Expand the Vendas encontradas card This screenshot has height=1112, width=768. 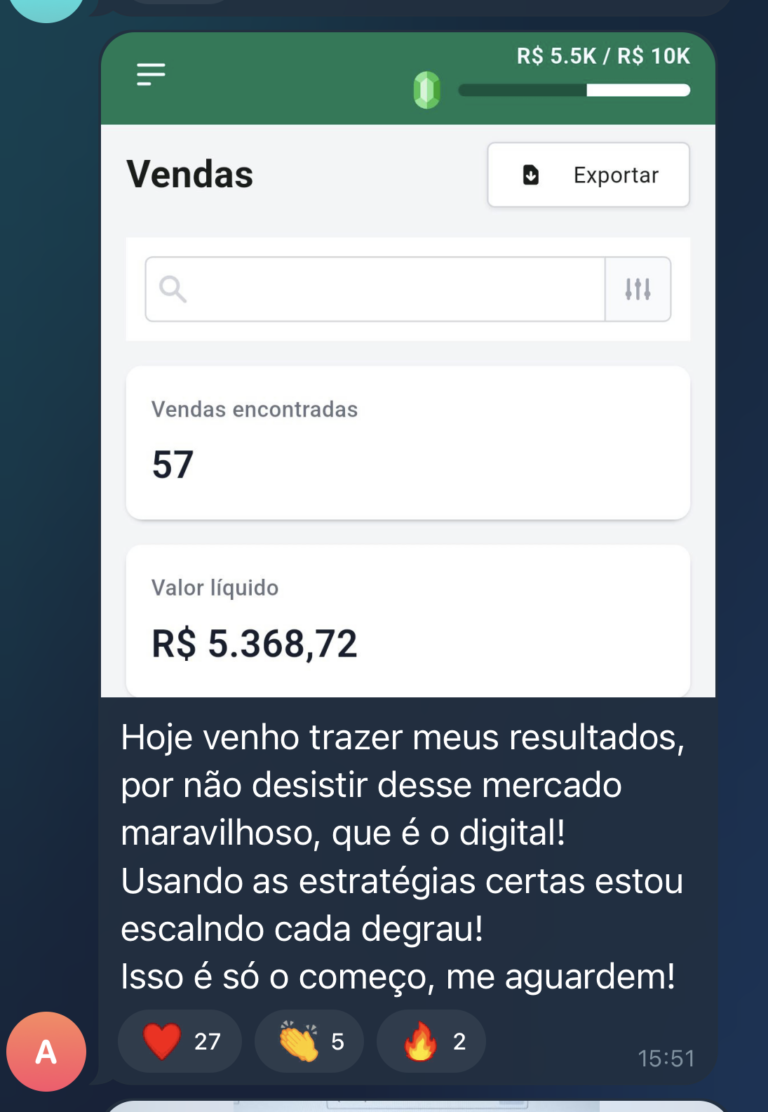(x=408, y=442)
